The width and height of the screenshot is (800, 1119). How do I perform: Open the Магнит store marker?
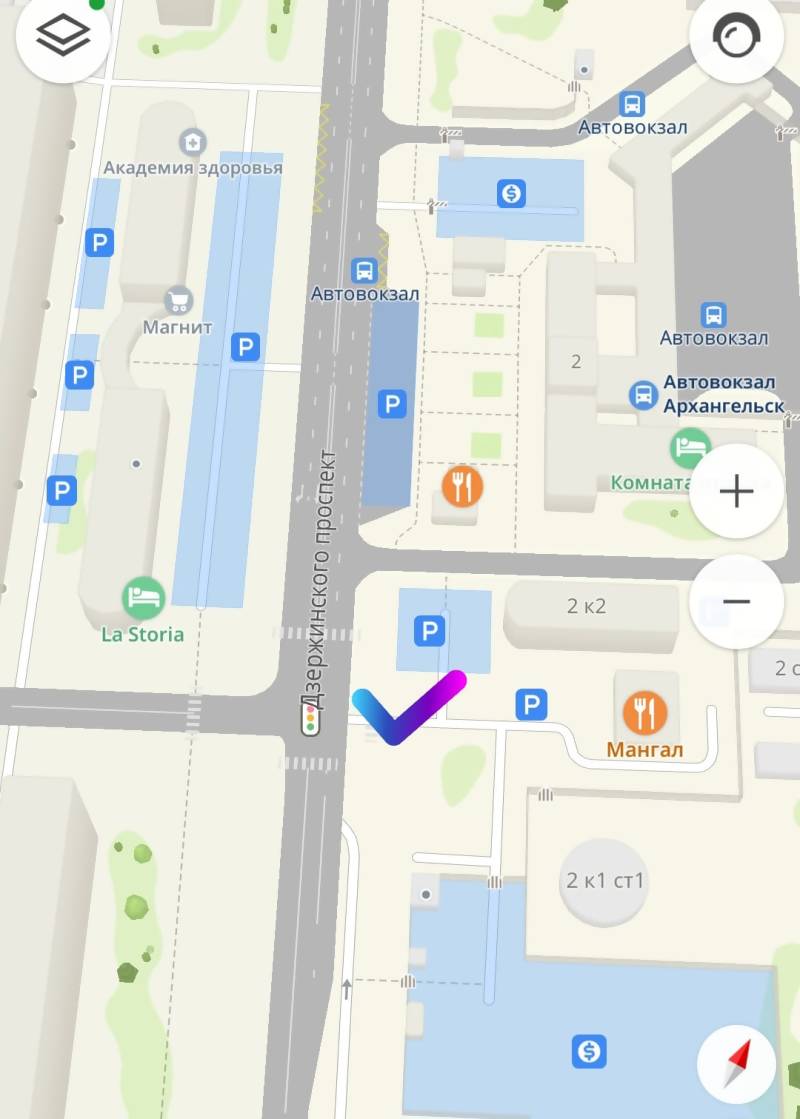coord(178,299)
